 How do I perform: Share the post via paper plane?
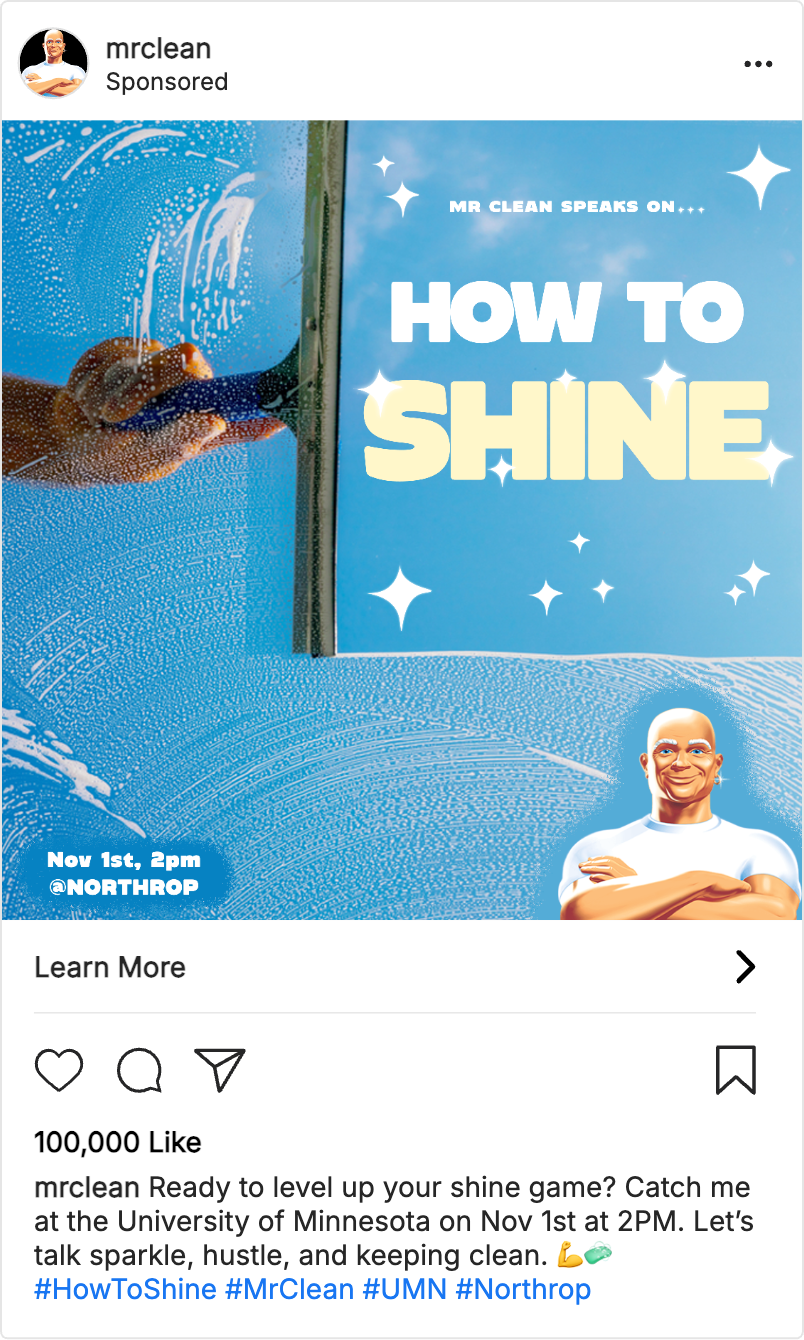(220, 1070)
